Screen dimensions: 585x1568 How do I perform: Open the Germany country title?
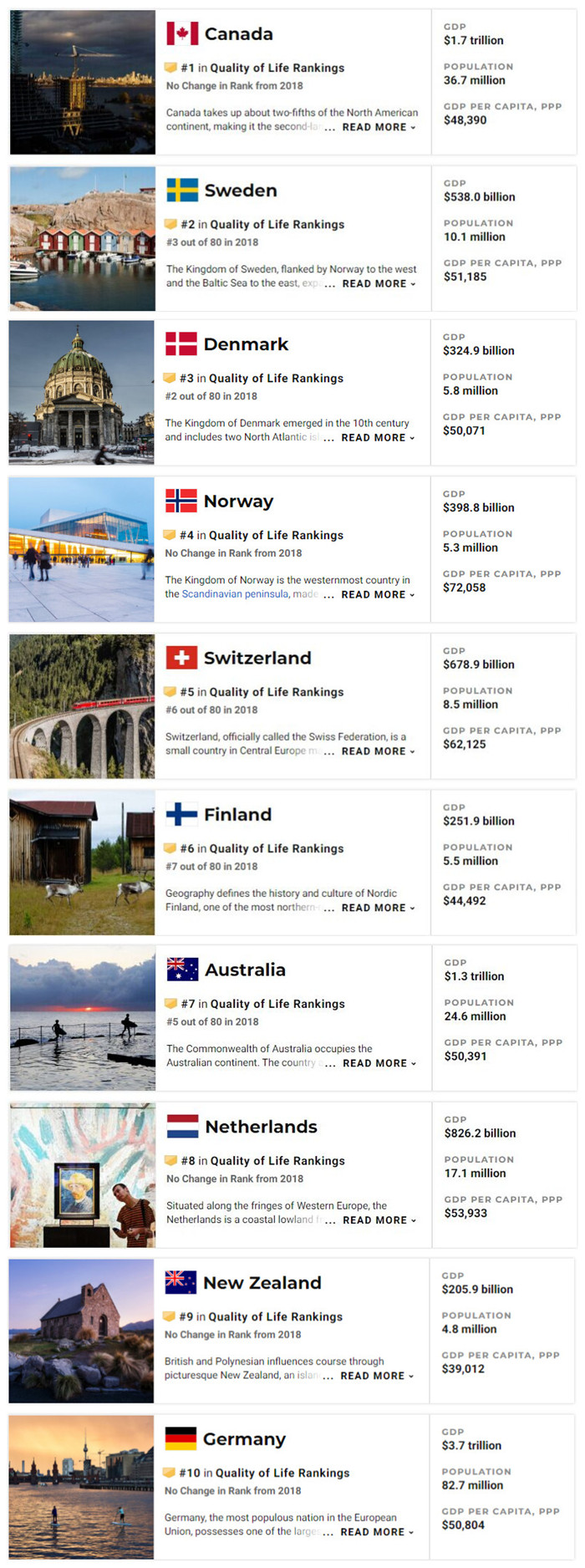click(244, 1439)
